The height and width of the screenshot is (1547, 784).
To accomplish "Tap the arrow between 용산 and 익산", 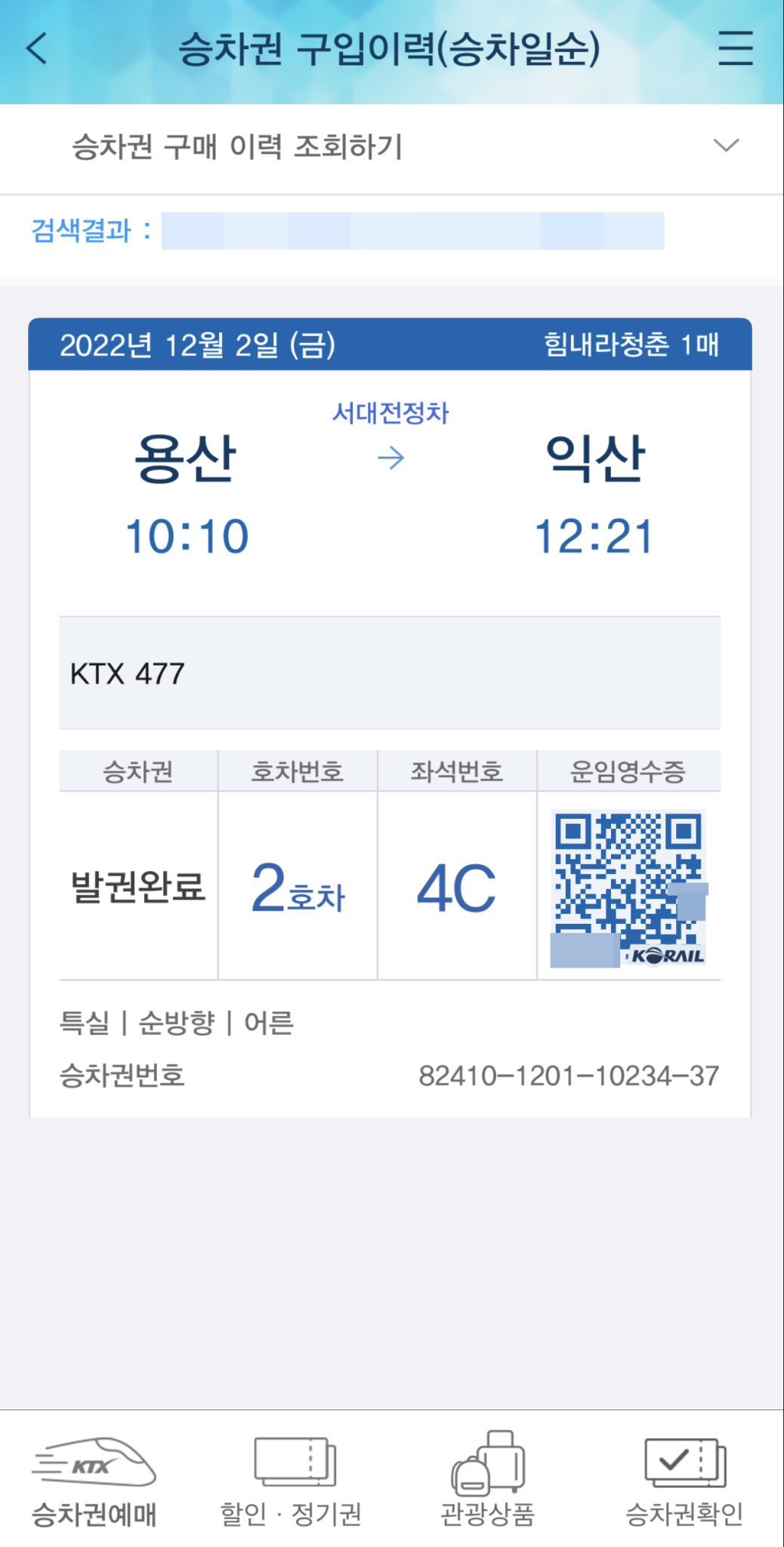I will (391, 459).
